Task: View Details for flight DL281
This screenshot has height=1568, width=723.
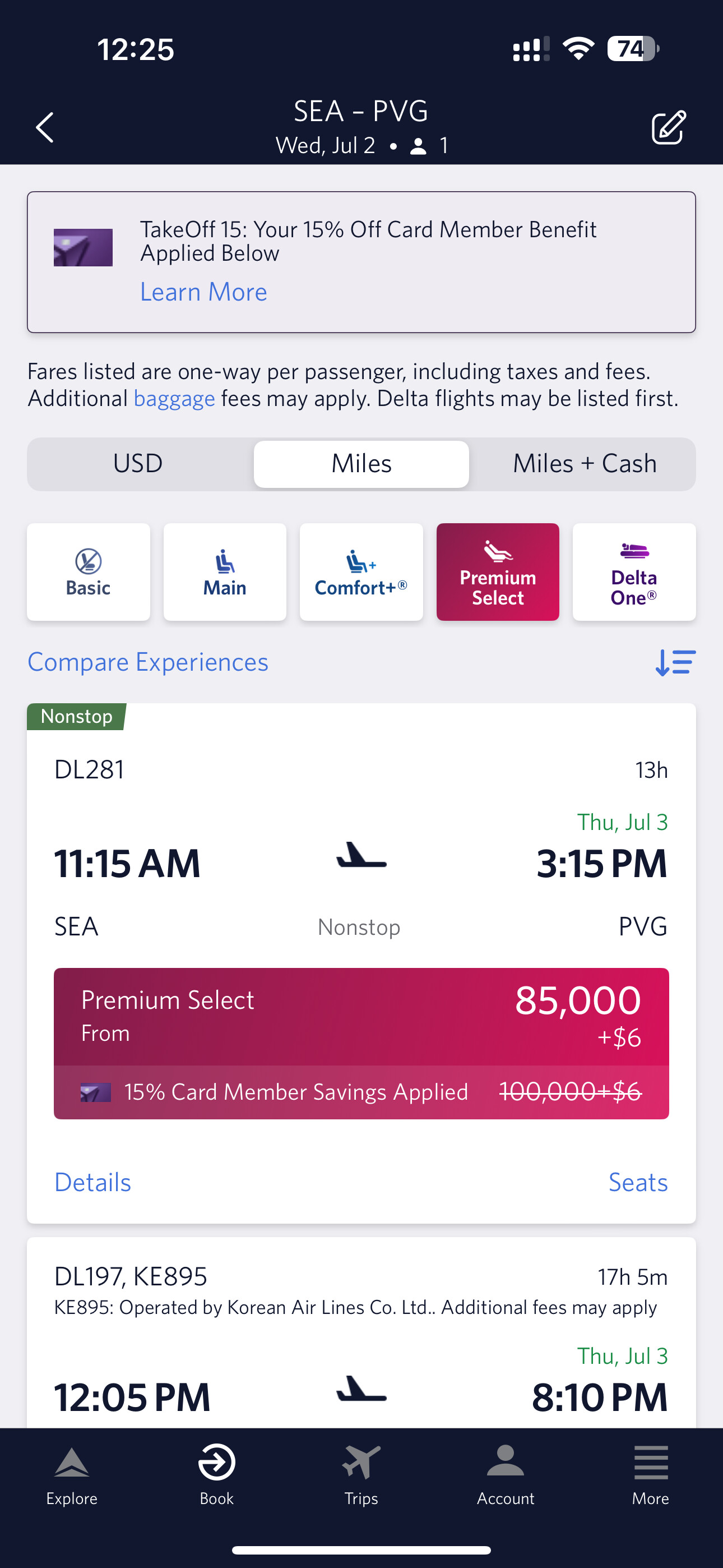Action: 92,1182
